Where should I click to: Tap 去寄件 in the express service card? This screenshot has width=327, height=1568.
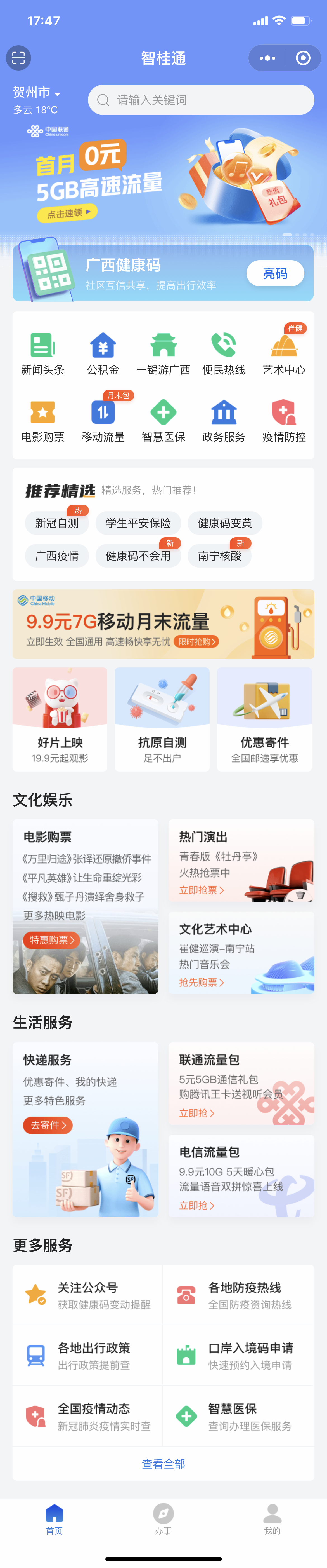48,1126
